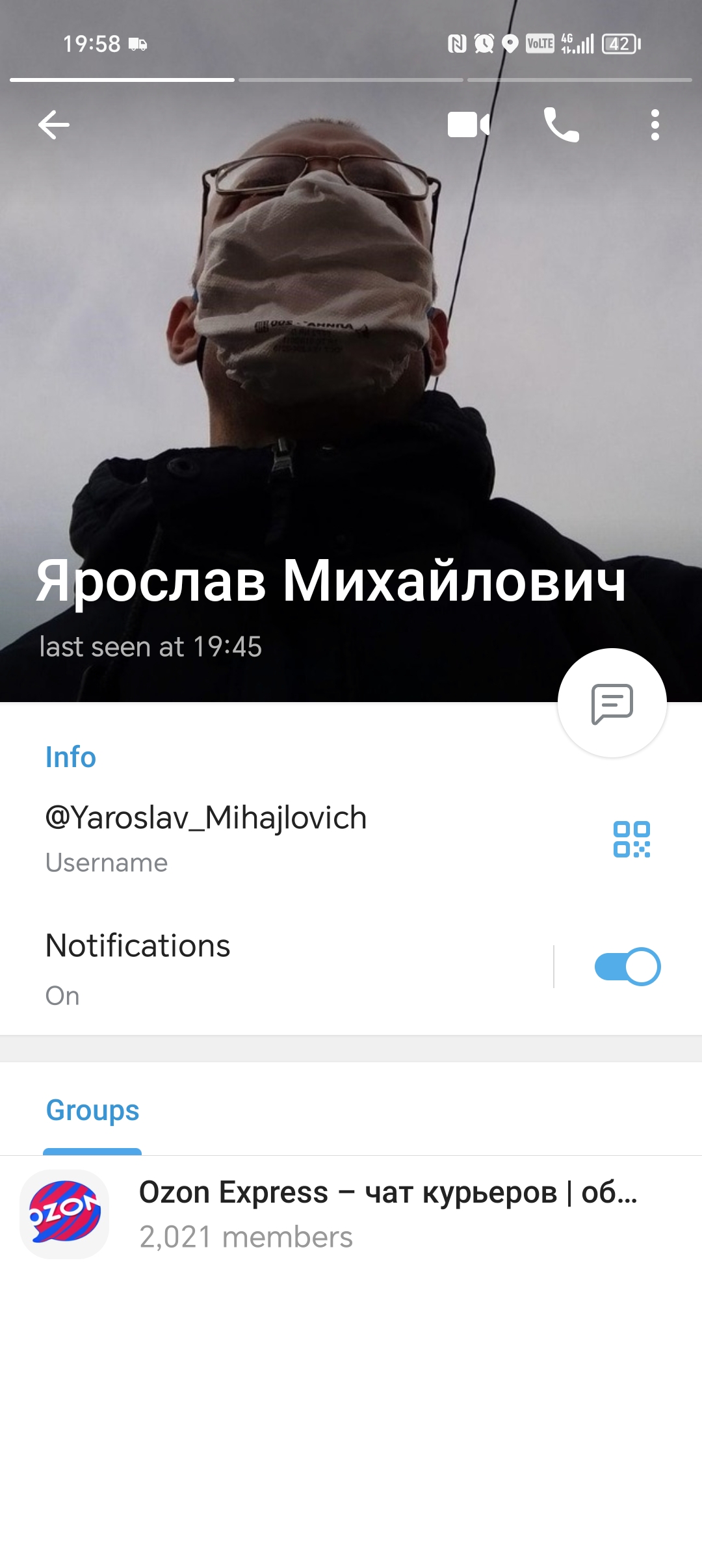This screenshot has height=1568, width=702.
Task: Open the chat via message button
Action: coord(612,703)
